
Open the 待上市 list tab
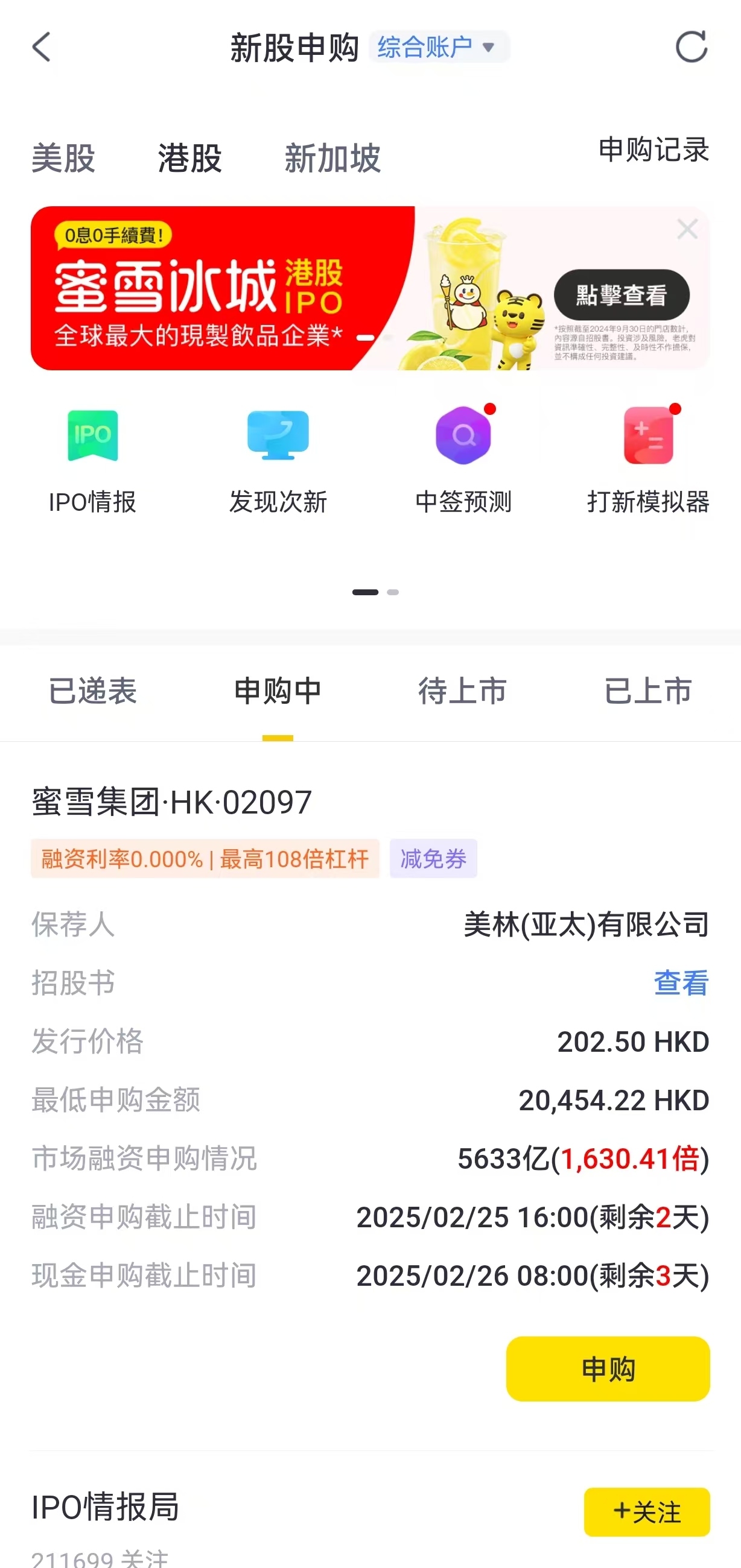[x=464, y=691]
